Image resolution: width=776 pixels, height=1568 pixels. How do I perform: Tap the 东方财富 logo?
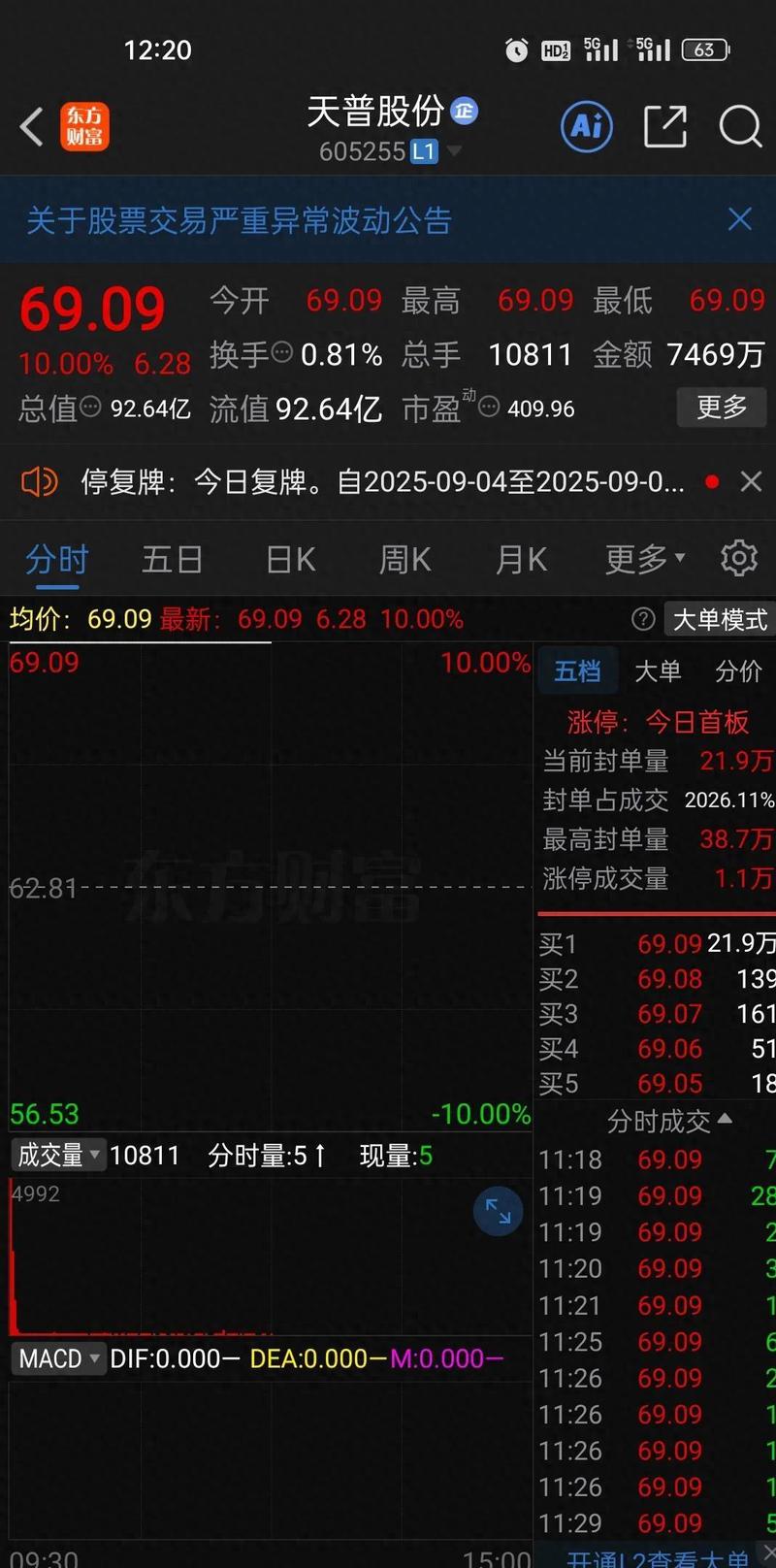click(x=84, y=126)
